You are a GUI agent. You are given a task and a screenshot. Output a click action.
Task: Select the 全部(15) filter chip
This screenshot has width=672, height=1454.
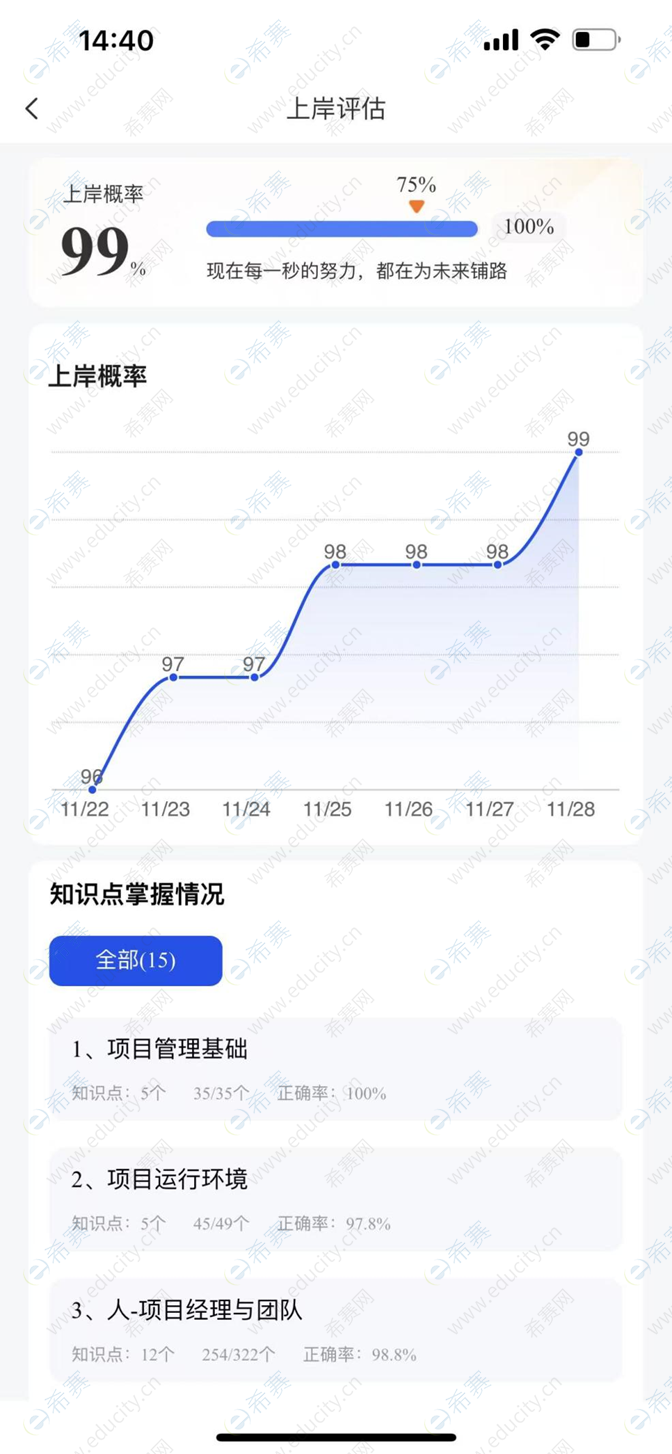point(136,960)
